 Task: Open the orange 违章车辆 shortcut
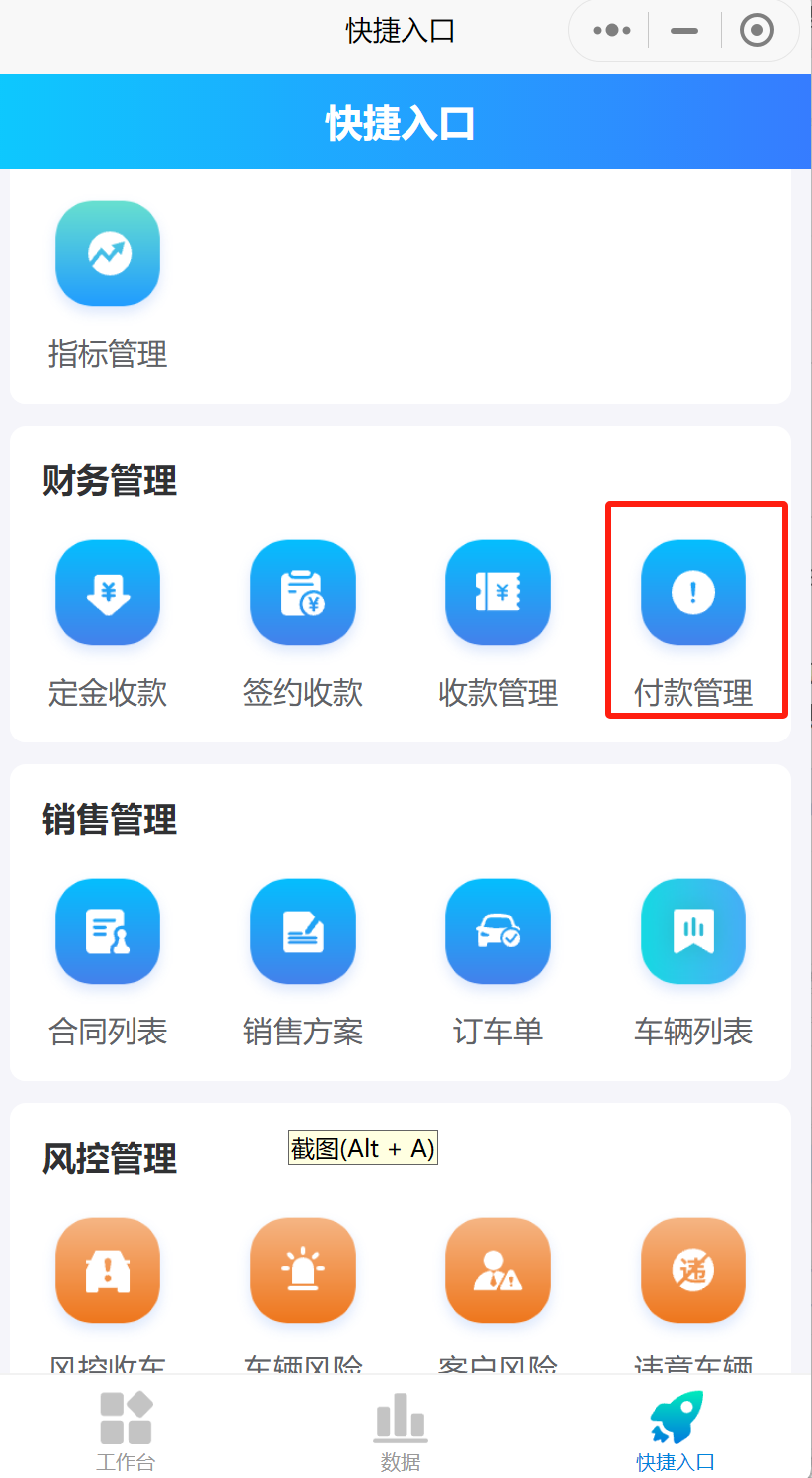693,1271
